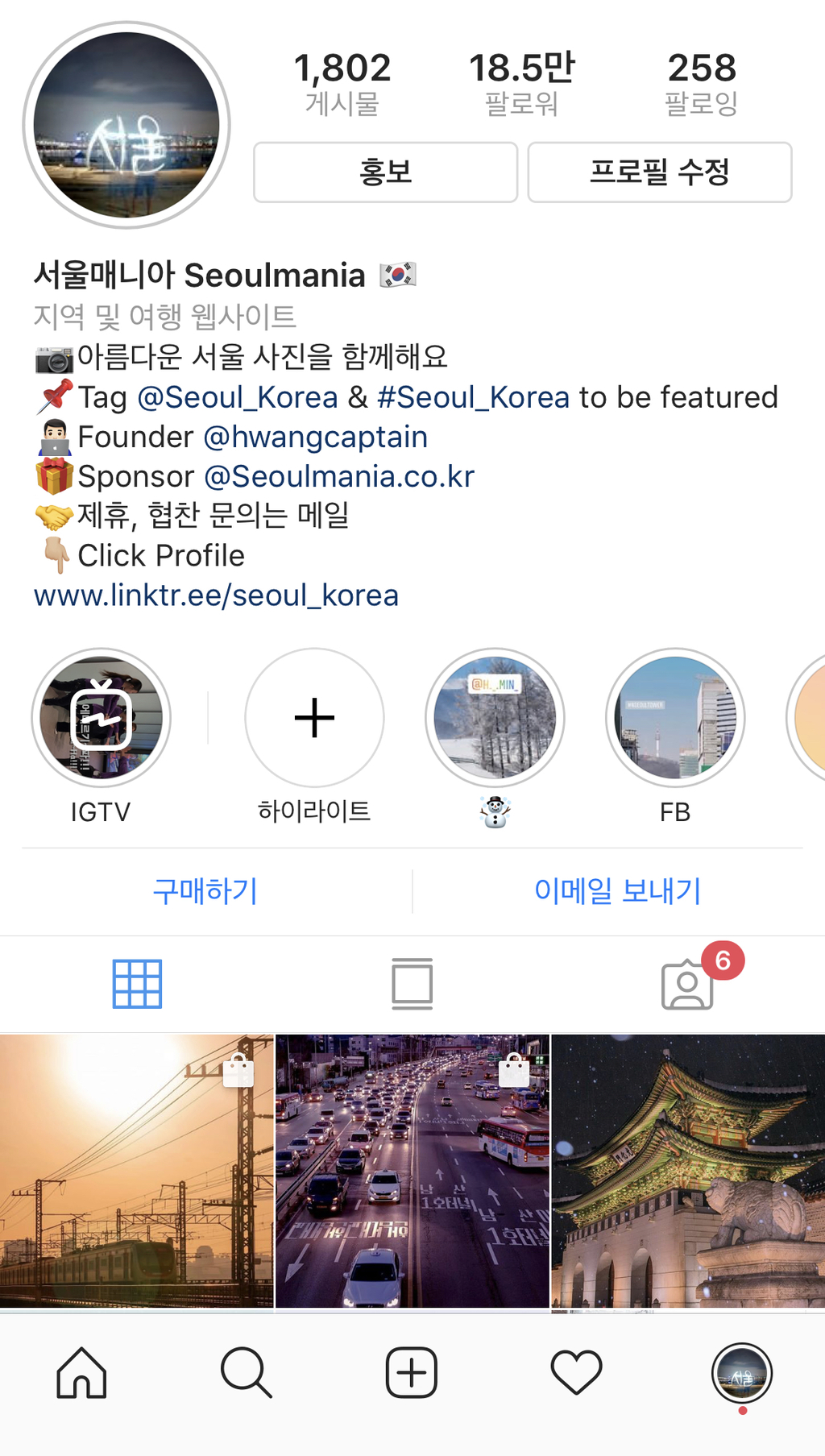This screenshot has height=1456, width=825.
Task: Tap the 홍보 promote button
Action: (385, 172)
